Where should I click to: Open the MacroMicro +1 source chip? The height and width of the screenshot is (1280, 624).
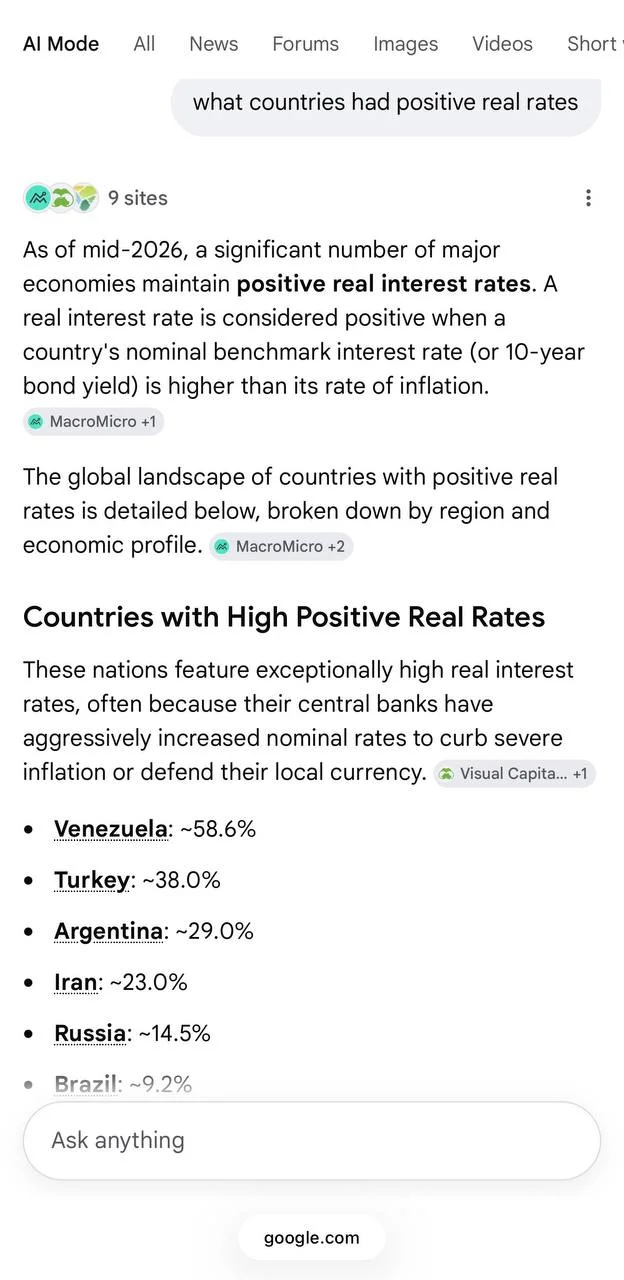click(x=93, y=422)
